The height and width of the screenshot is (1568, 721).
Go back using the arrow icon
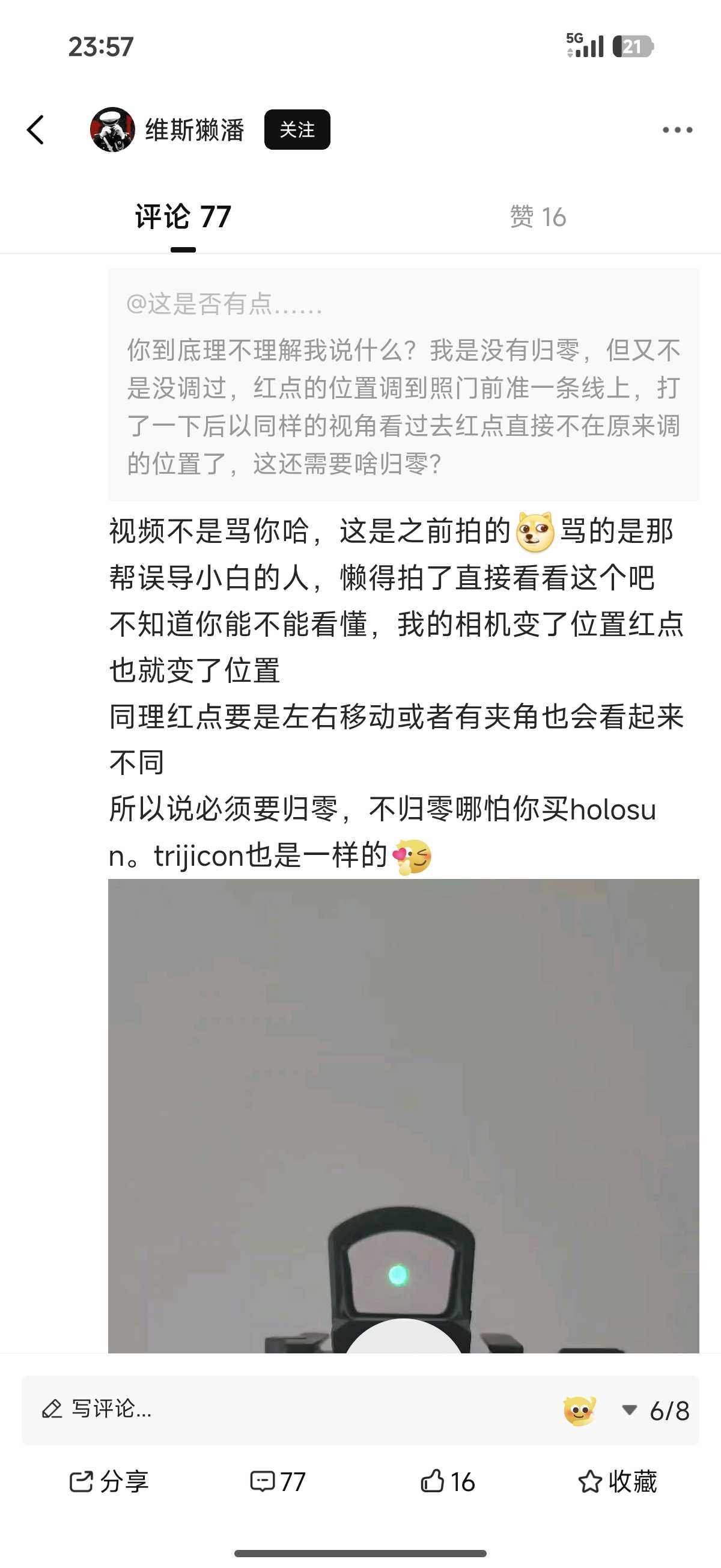coord(36,130)
